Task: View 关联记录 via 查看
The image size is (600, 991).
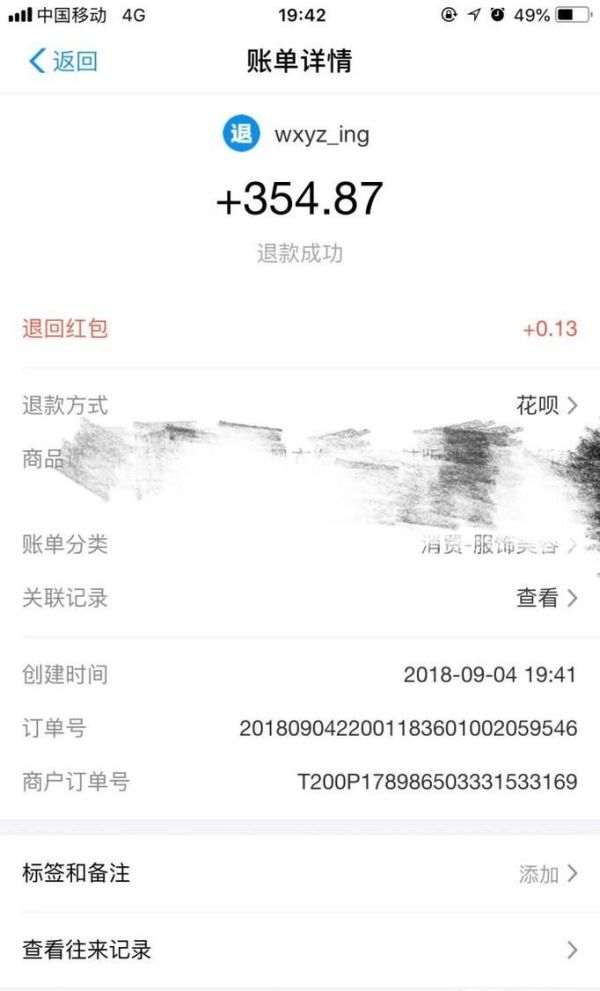Action: tap(547, 598)
